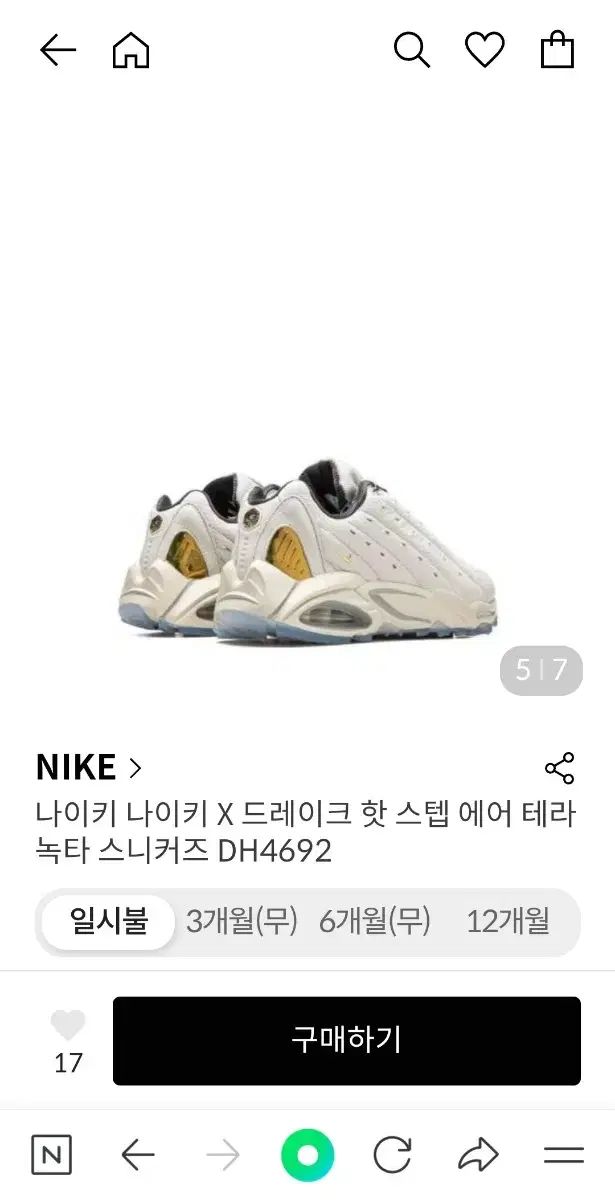This screenshot has width=615, height=1200.
Task: Select the 12개월 installment option
Action: click(508, 921)
